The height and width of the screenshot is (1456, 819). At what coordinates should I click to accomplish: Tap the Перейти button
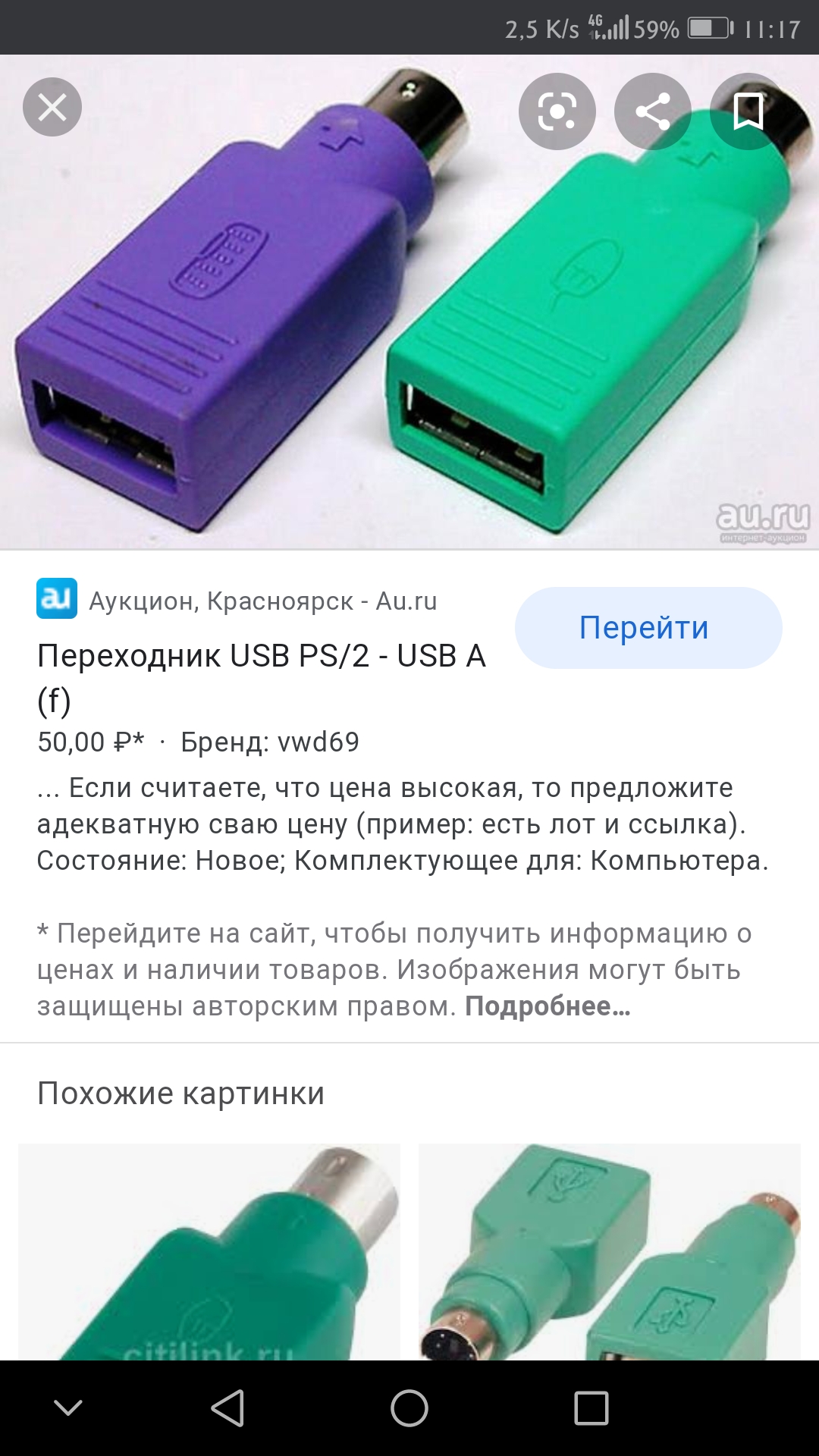(648, 628)
